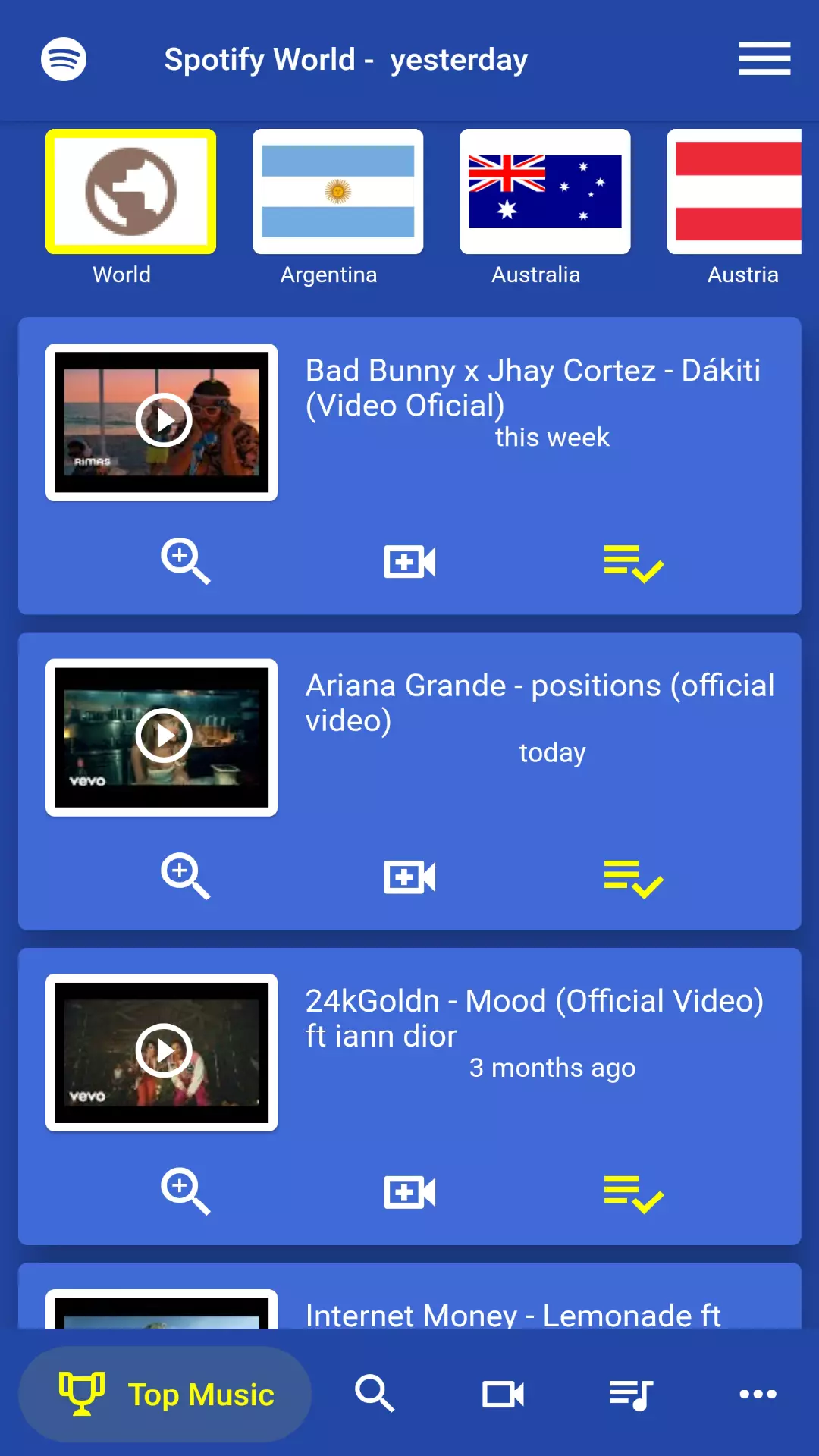The height and width of the screenshot is (1456, 819).
Task: Switch to the search tab
Action: tap(375, 1394)
